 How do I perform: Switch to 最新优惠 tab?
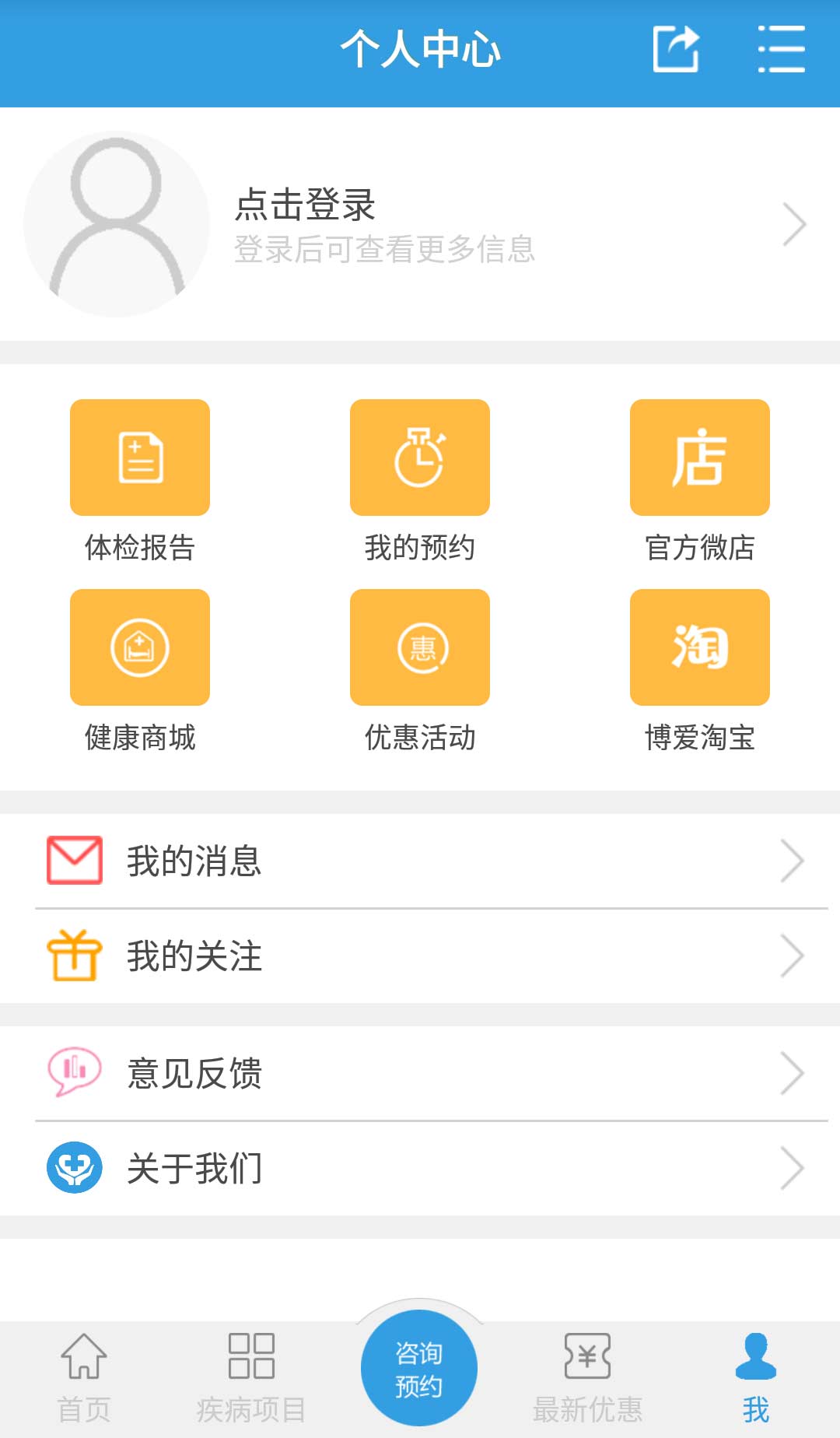click(x=587, y=1379)
